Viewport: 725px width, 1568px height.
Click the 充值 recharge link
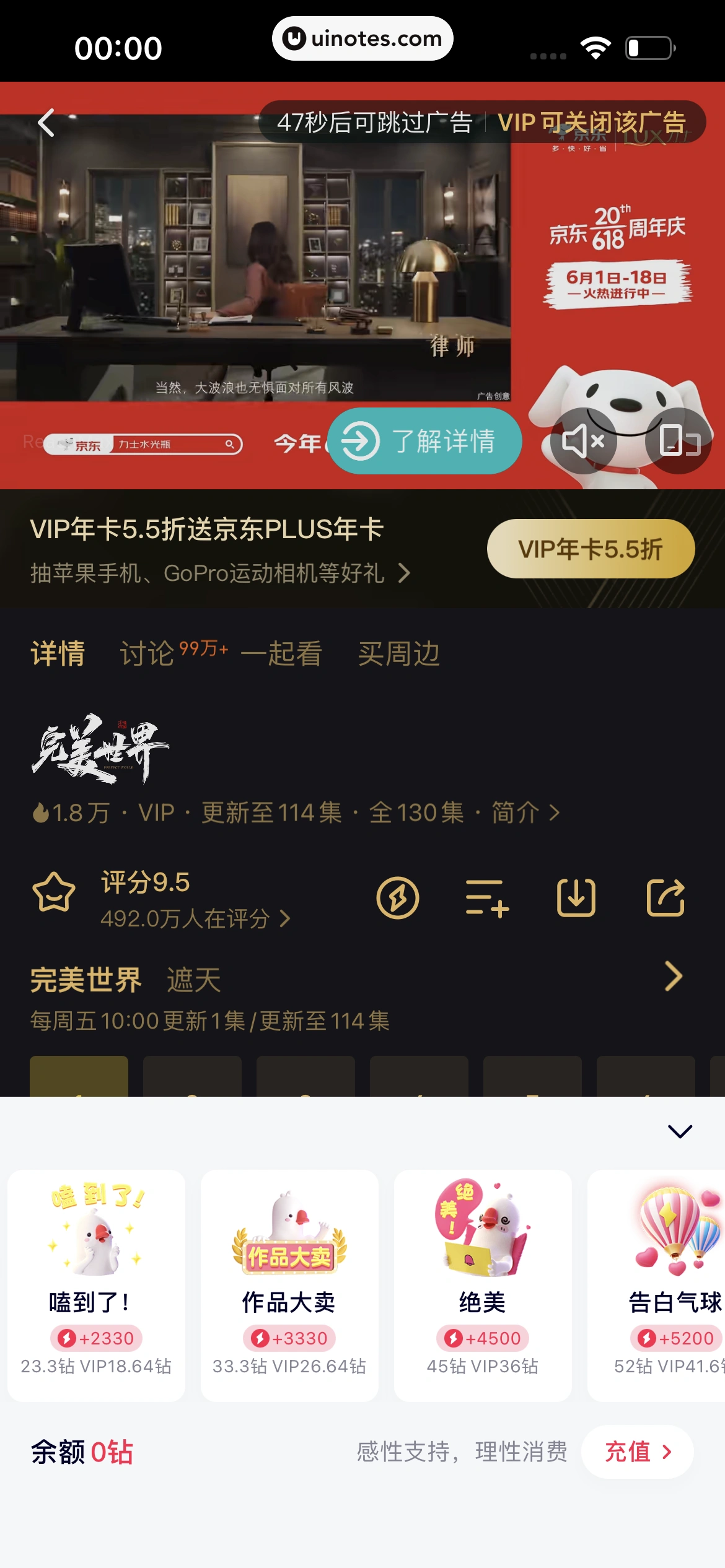pos(637,1452)
